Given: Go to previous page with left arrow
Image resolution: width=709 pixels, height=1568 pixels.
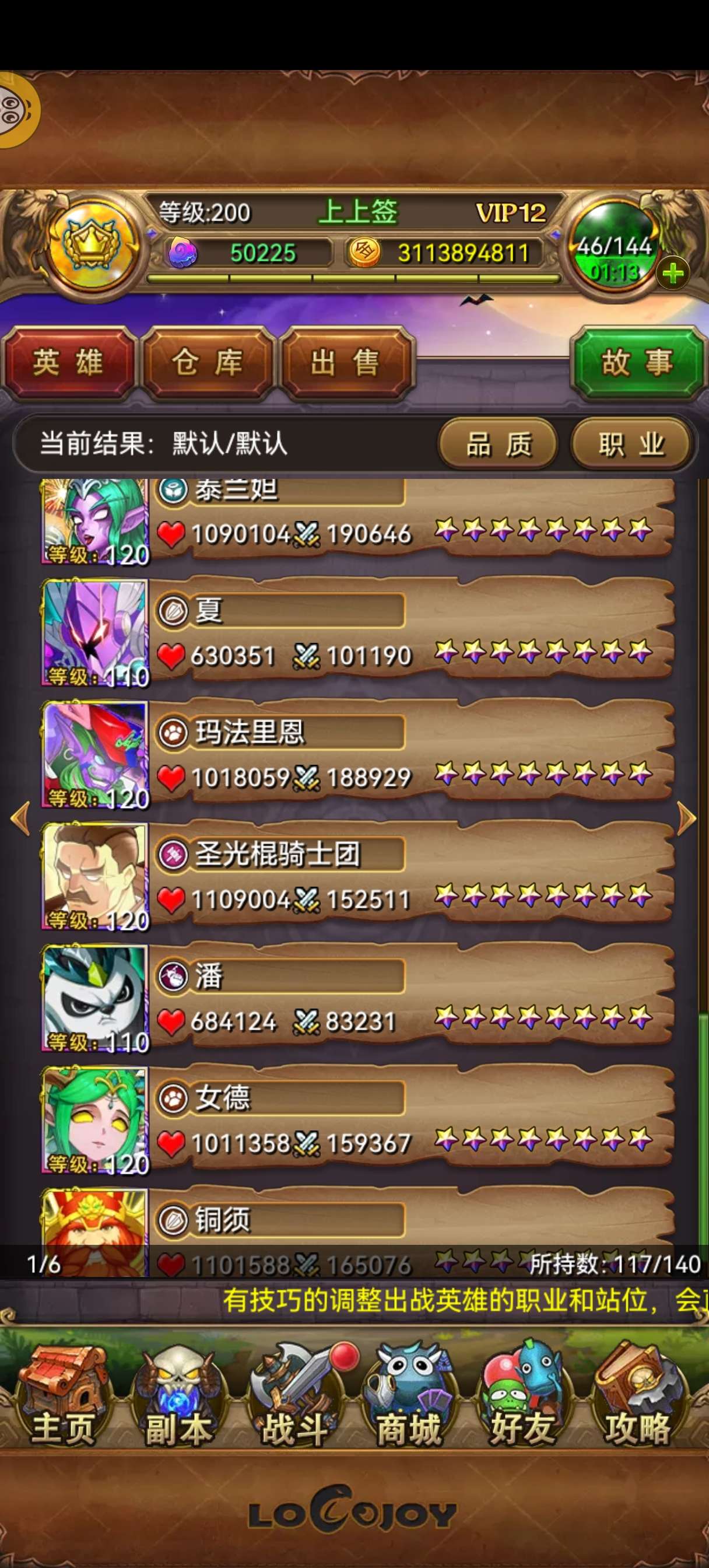Looking at the screenshot, I should click(20, 818).
